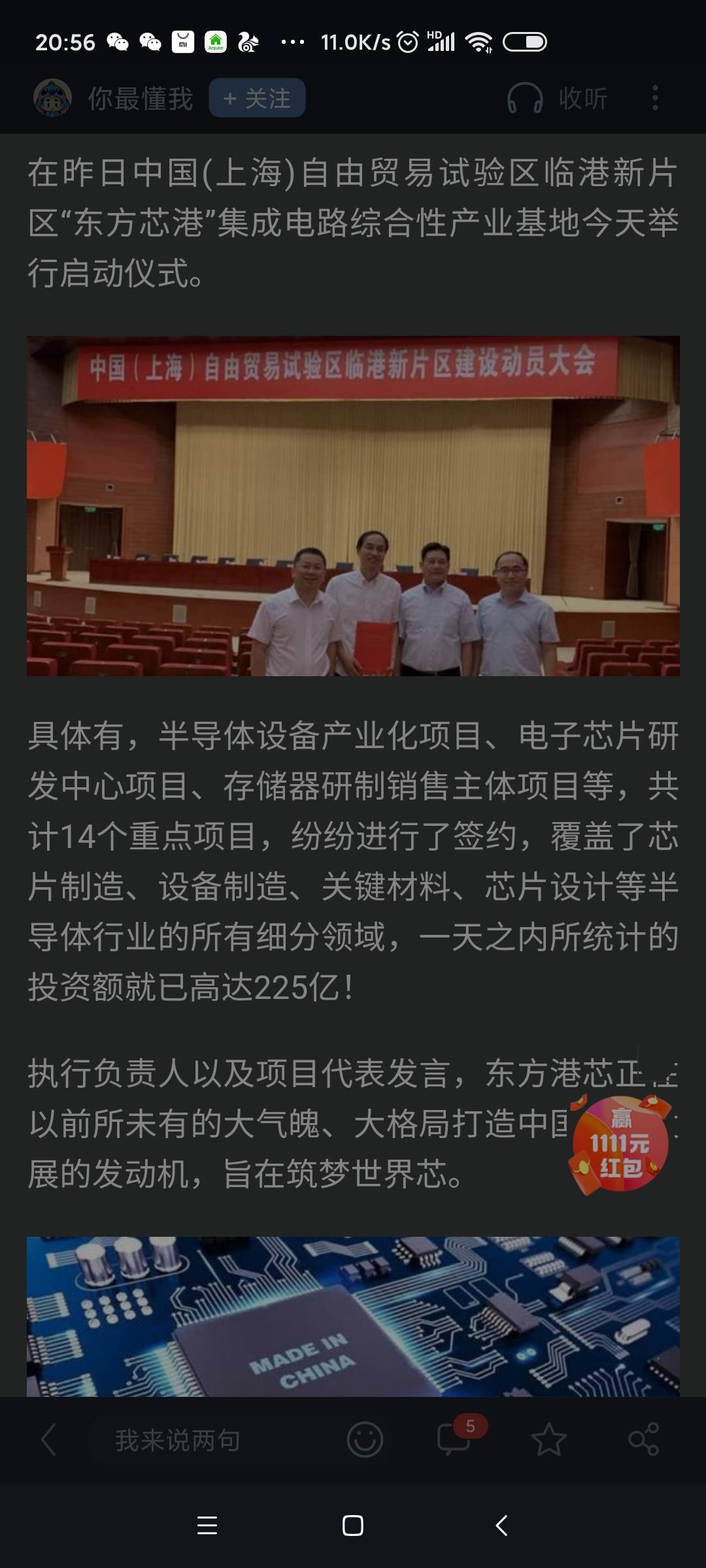Bookmark this article with the star
Image resolution: width=706 pixels, height=1568 pixels.
pos(548,1439)
